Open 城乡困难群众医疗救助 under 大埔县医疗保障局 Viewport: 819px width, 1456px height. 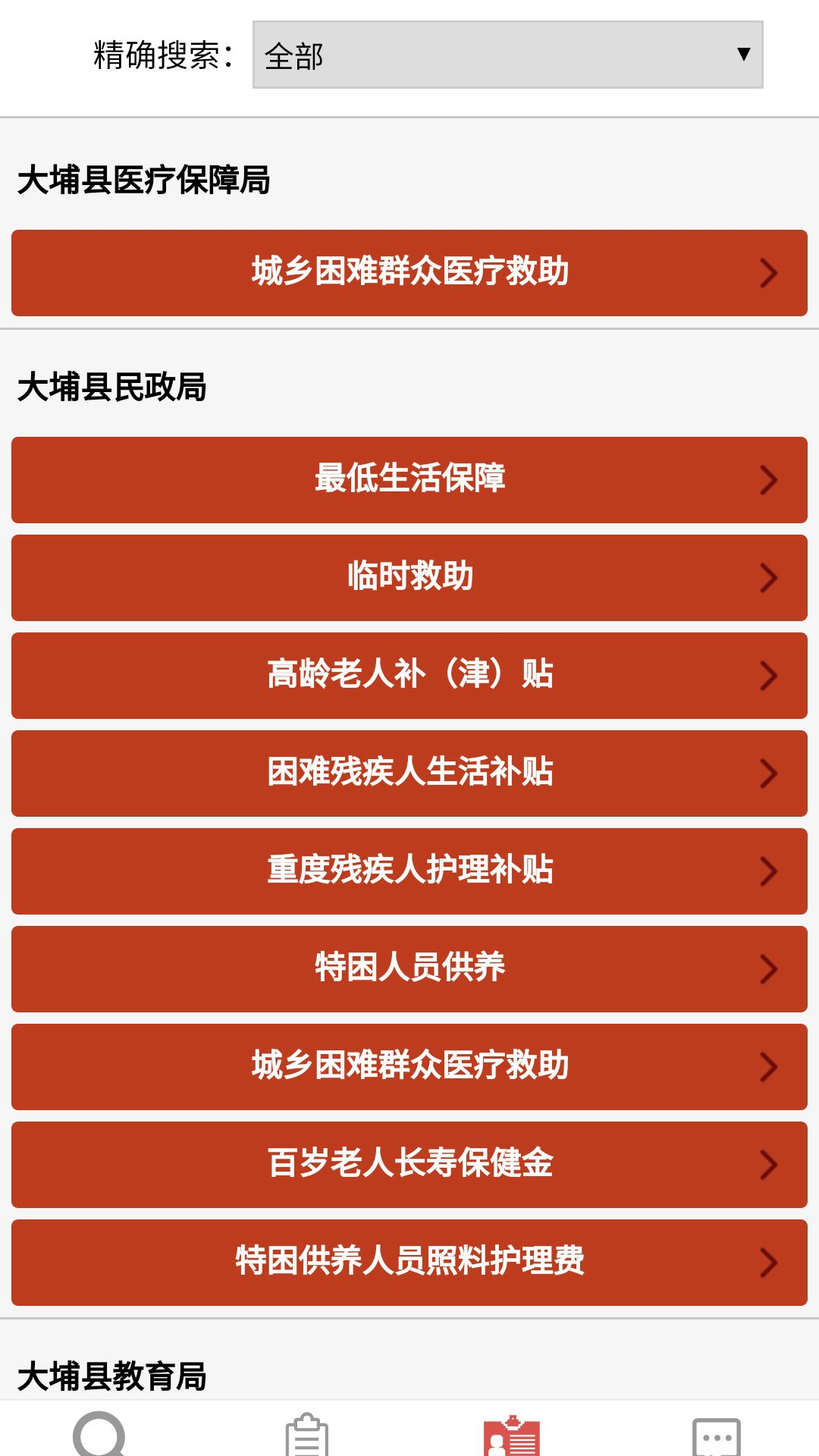(409, 273)
